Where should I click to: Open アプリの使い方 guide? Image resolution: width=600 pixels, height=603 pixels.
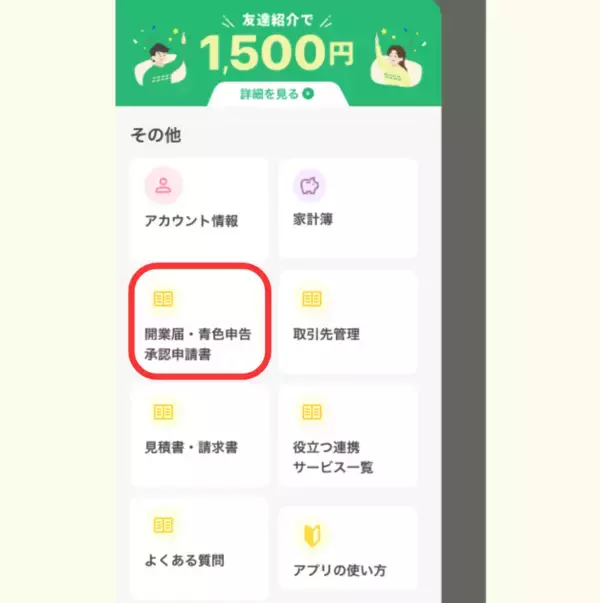pos(346,553)
